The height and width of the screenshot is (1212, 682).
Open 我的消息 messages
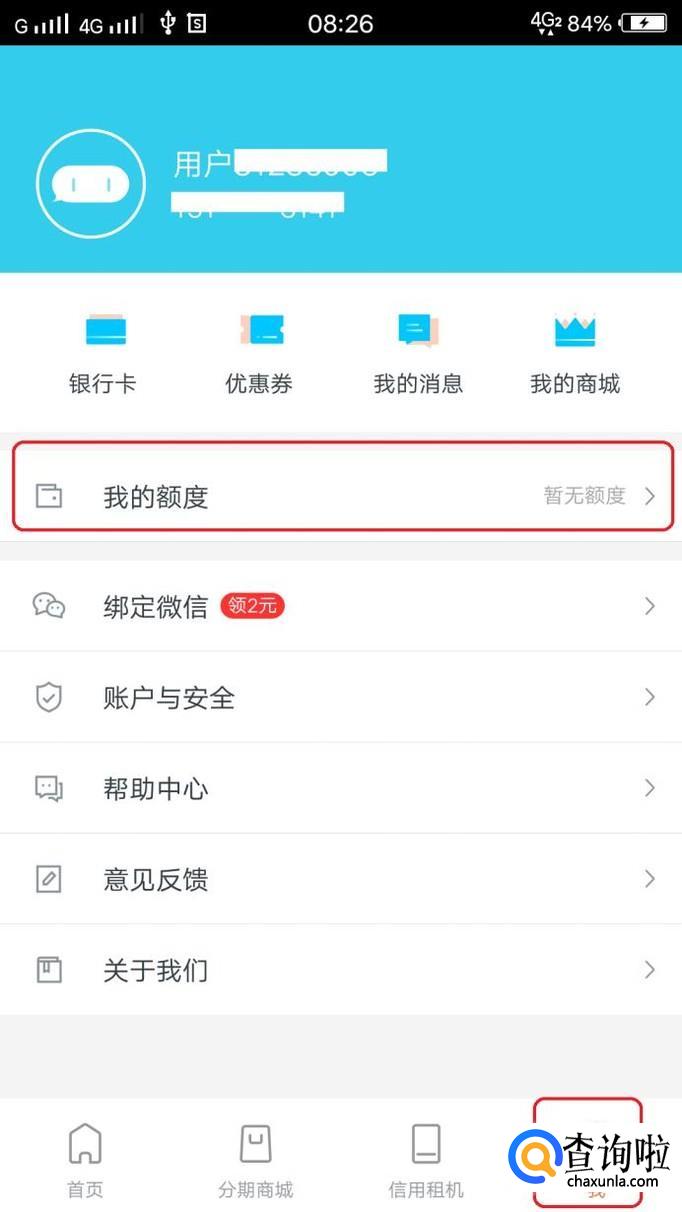418,352
